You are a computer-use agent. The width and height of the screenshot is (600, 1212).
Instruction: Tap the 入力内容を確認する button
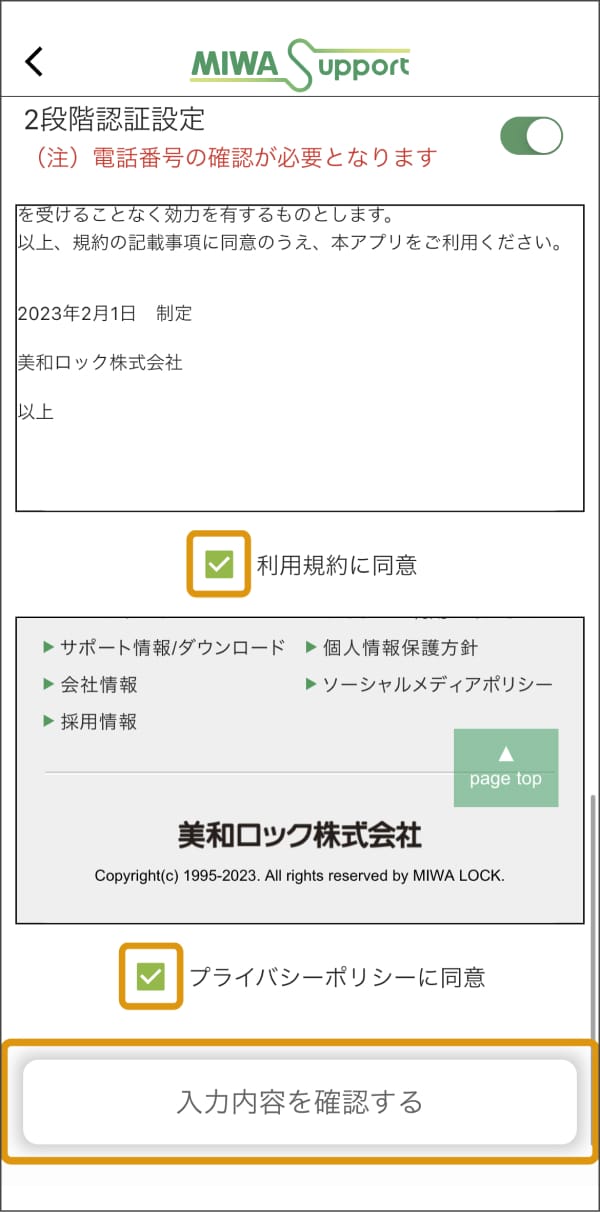300,1102
